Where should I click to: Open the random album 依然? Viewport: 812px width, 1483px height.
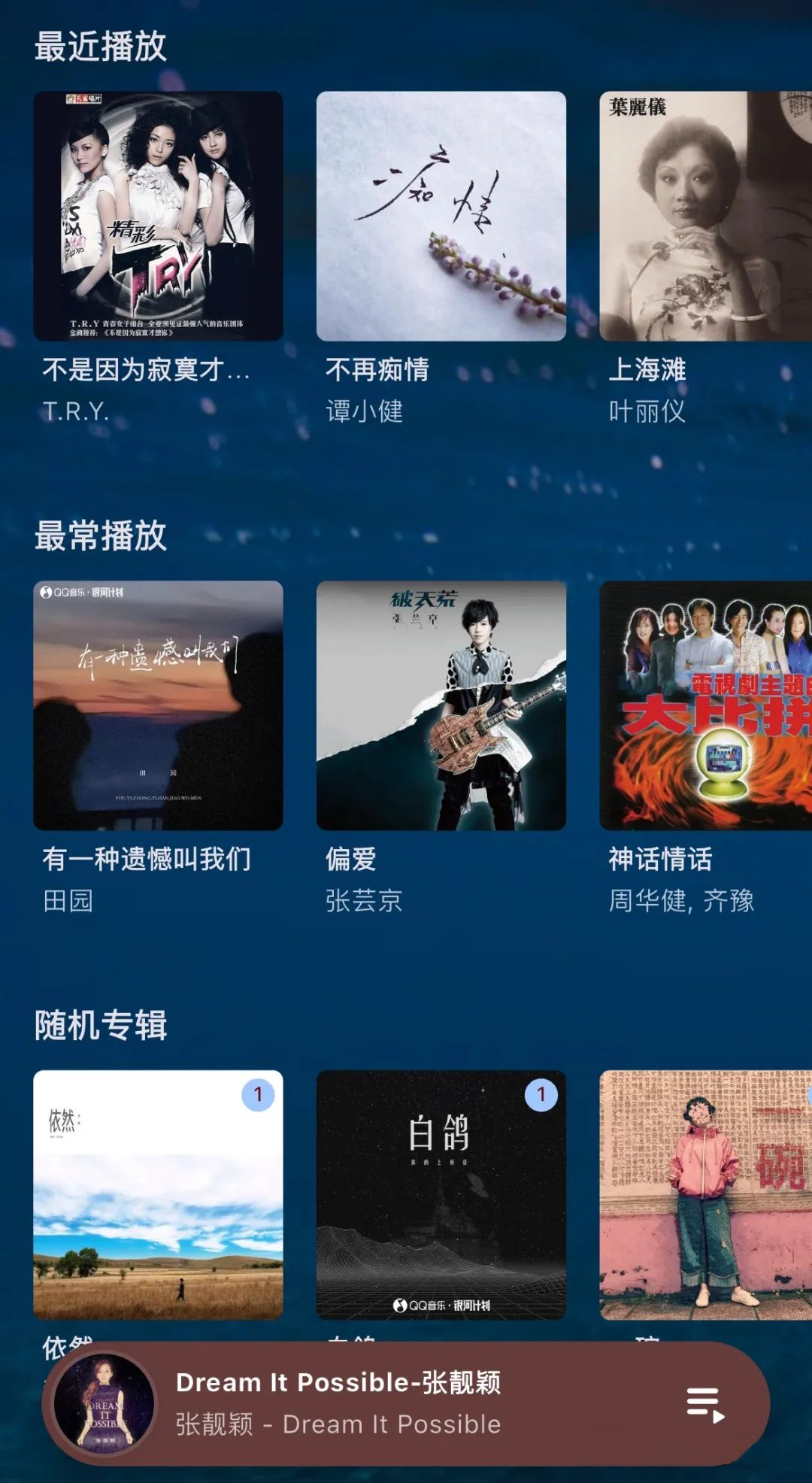[158, 1194]
